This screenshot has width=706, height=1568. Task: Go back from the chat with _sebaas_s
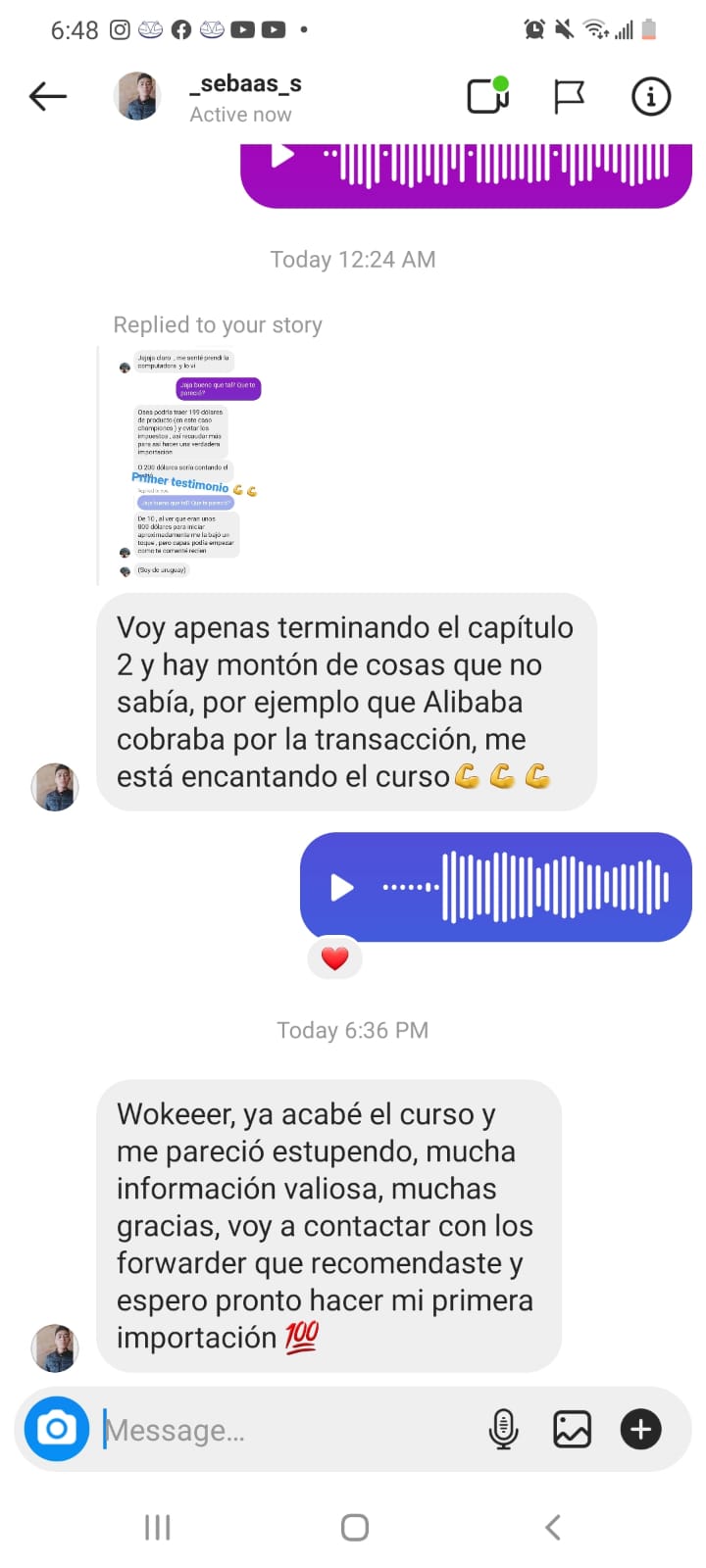coord(47,96)
